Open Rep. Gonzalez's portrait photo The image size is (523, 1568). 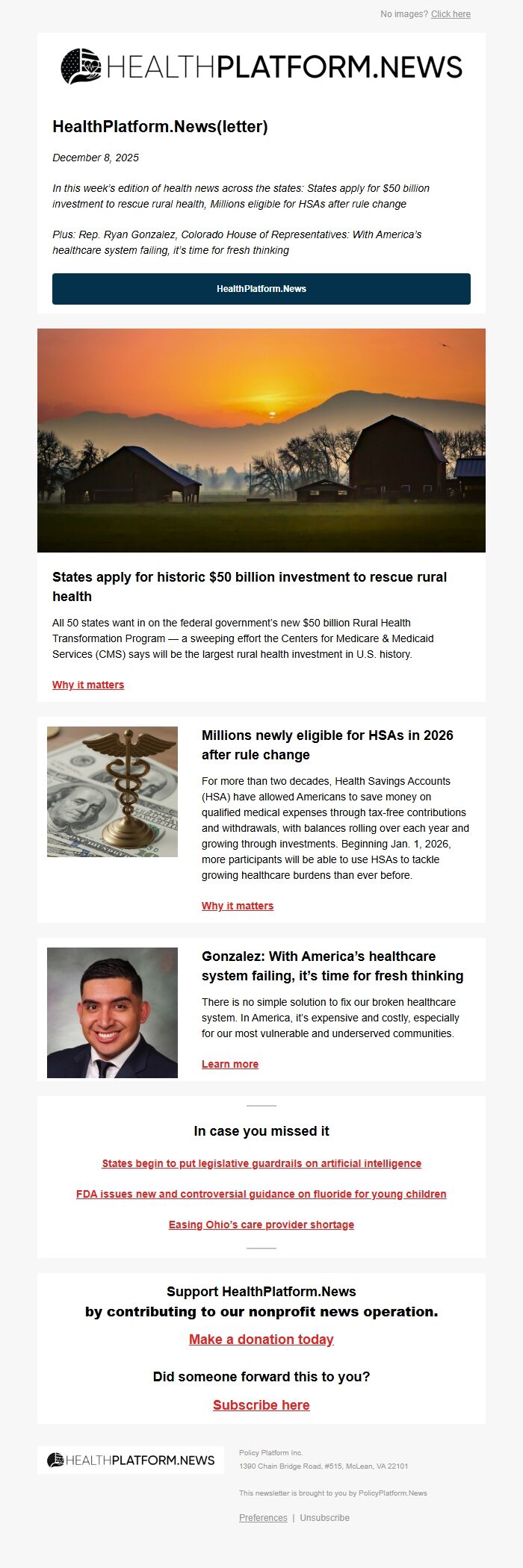pos(112,1012)
